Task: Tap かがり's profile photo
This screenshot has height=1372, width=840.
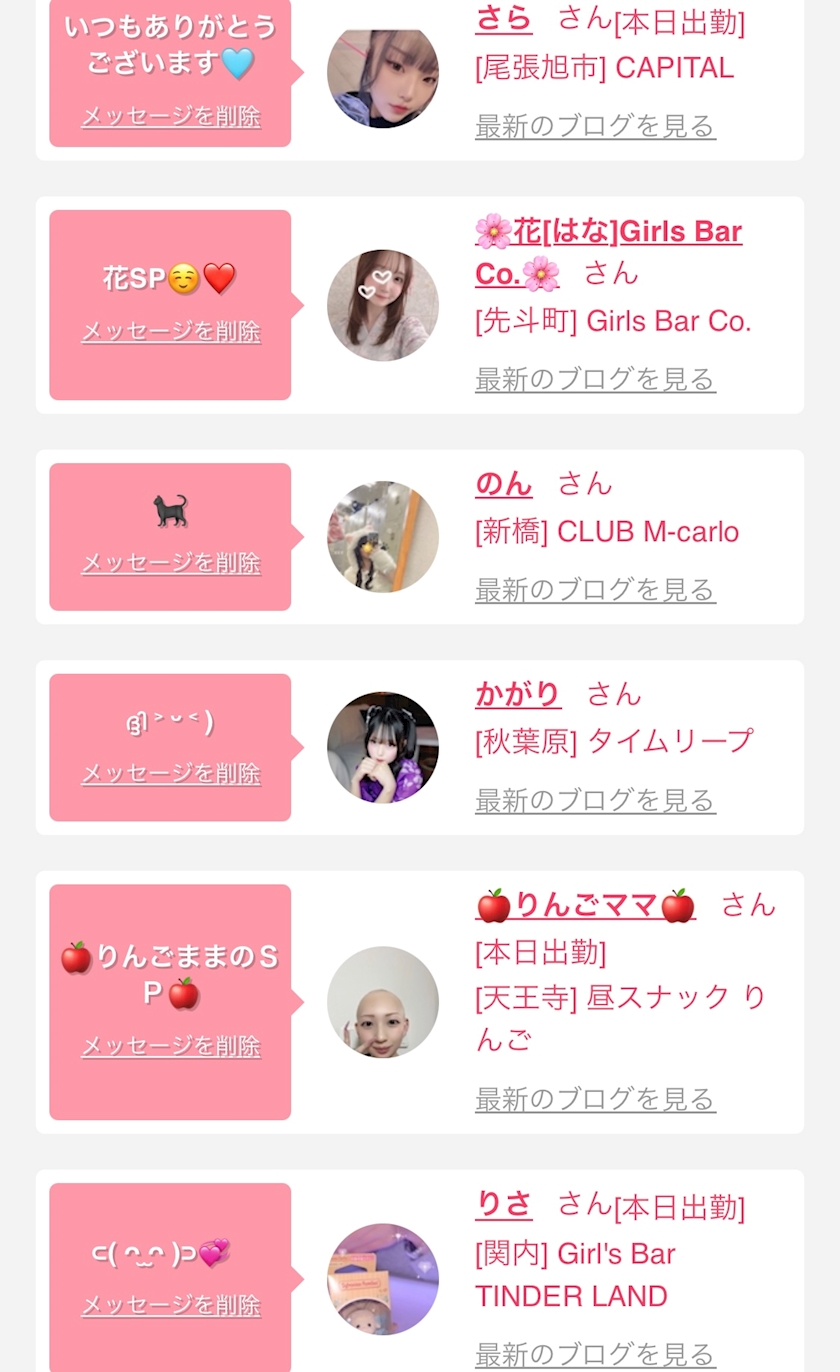Action: pos(383,748)
